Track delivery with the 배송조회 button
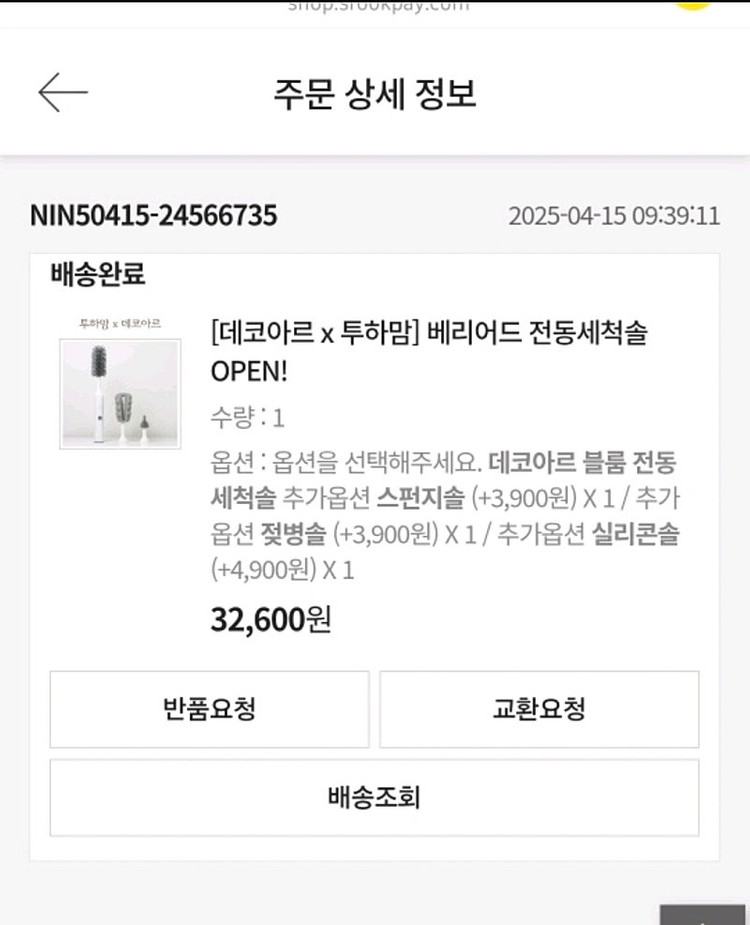This screenshot has height=925, width=750. click(377, 797)
